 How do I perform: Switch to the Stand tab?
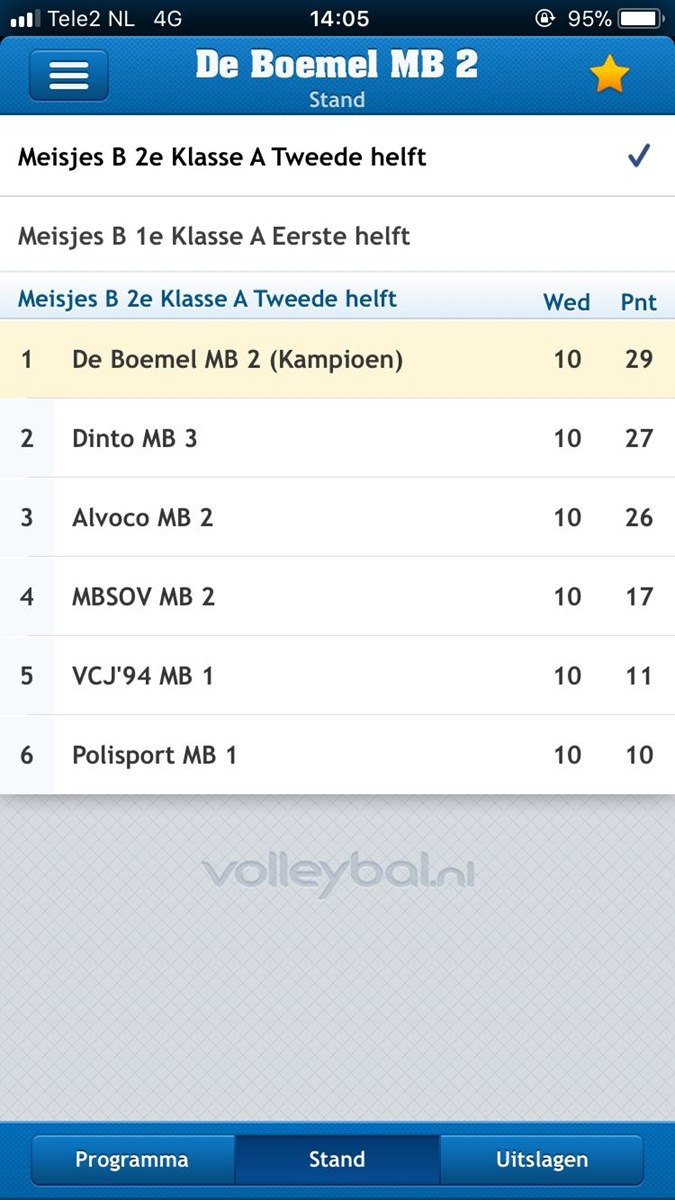pos(337,1160)
